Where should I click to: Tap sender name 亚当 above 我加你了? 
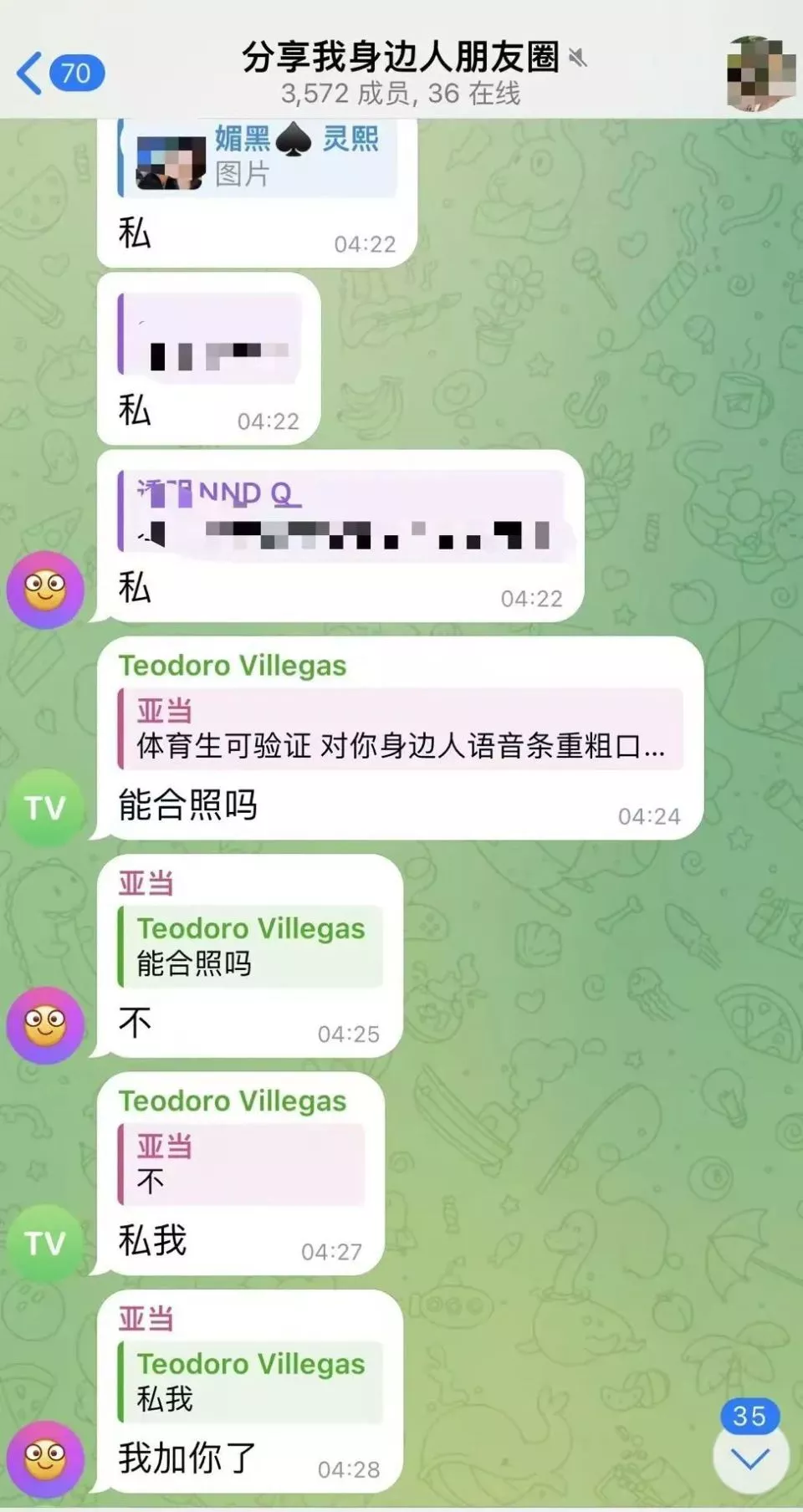coord(146,1319)
